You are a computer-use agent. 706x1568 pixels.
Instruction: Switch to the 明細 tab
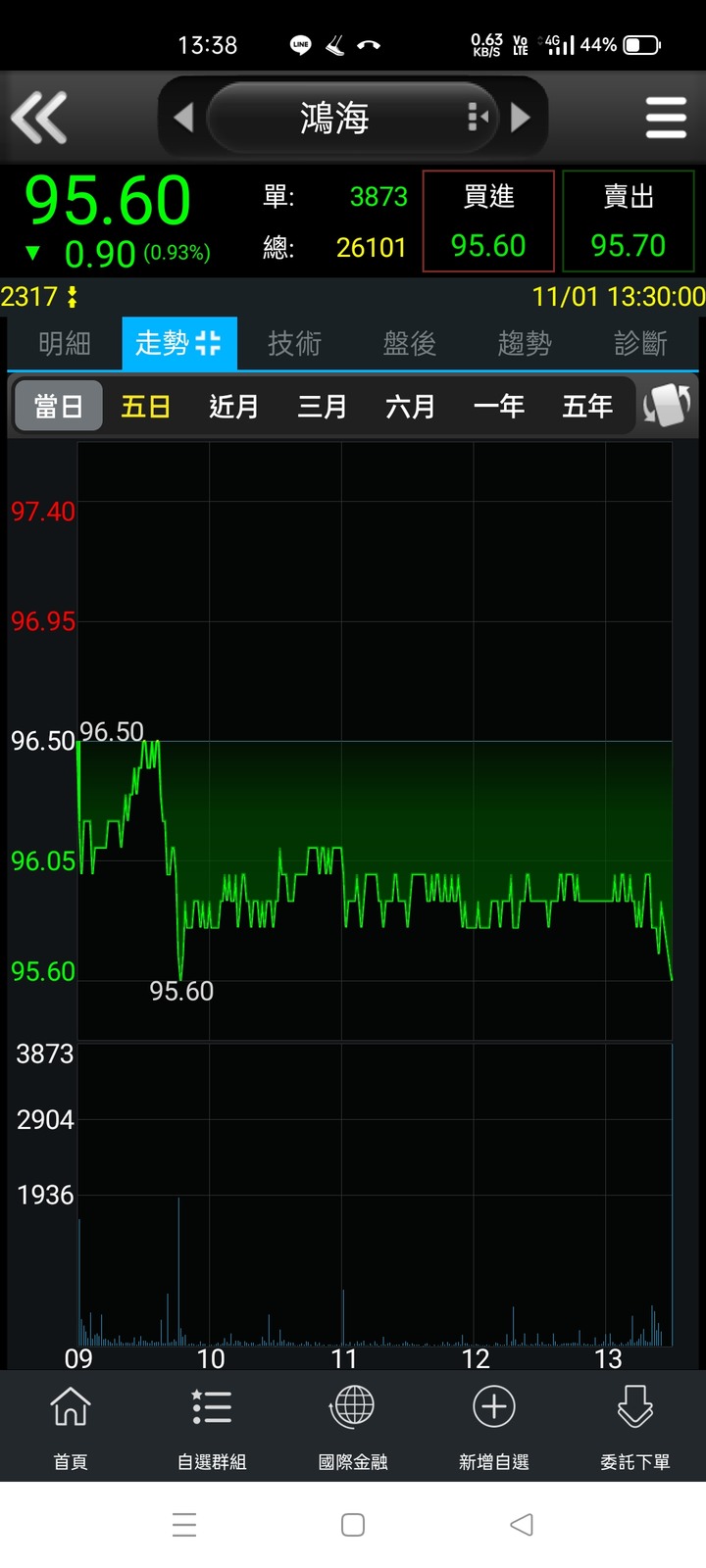pos(65,344)
